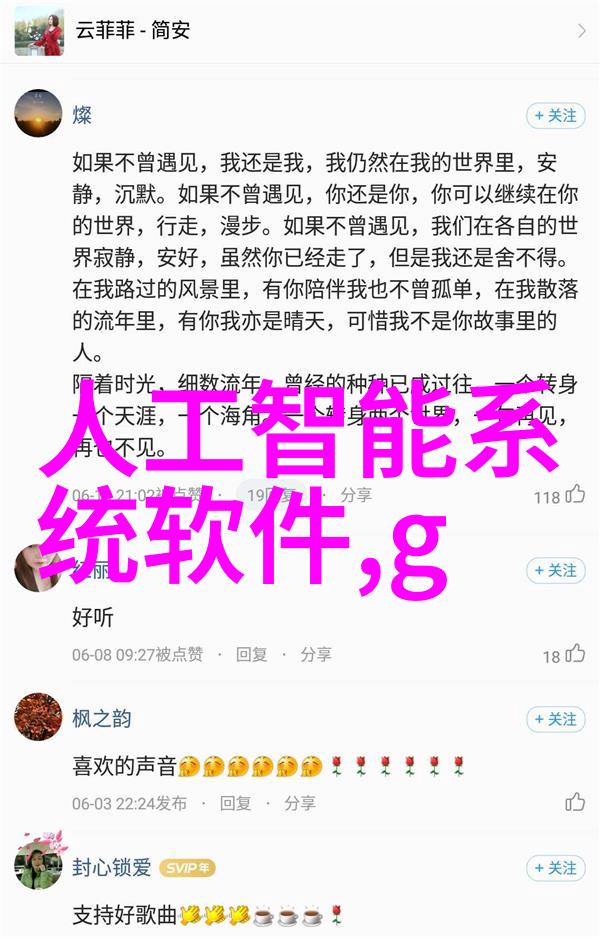The width and height of the screenshot is (600, 938).
Task: Follow user 枫之韵
Action: coord(553,719)
